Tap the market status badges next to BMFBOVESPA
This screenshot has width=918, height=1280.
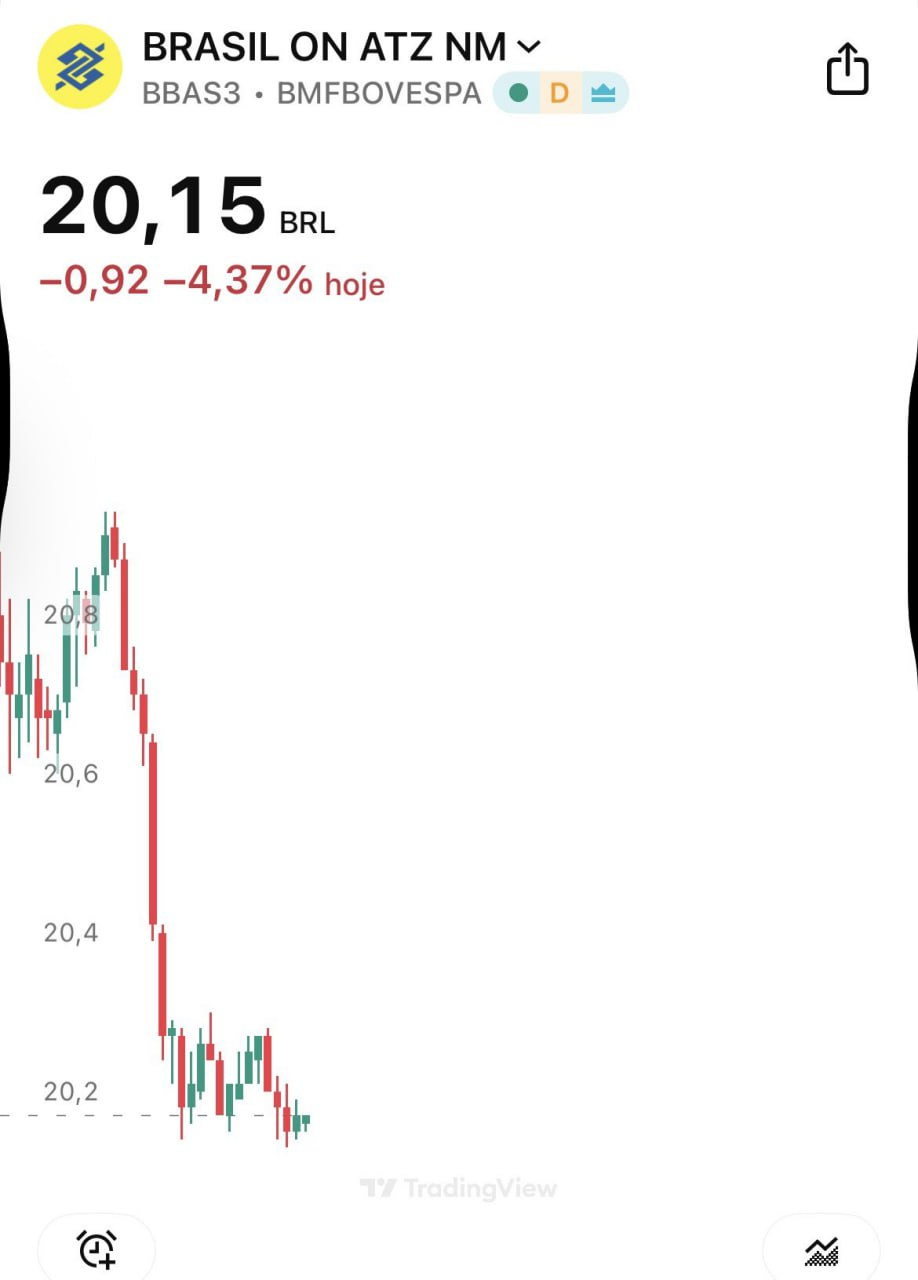[561, 94]
